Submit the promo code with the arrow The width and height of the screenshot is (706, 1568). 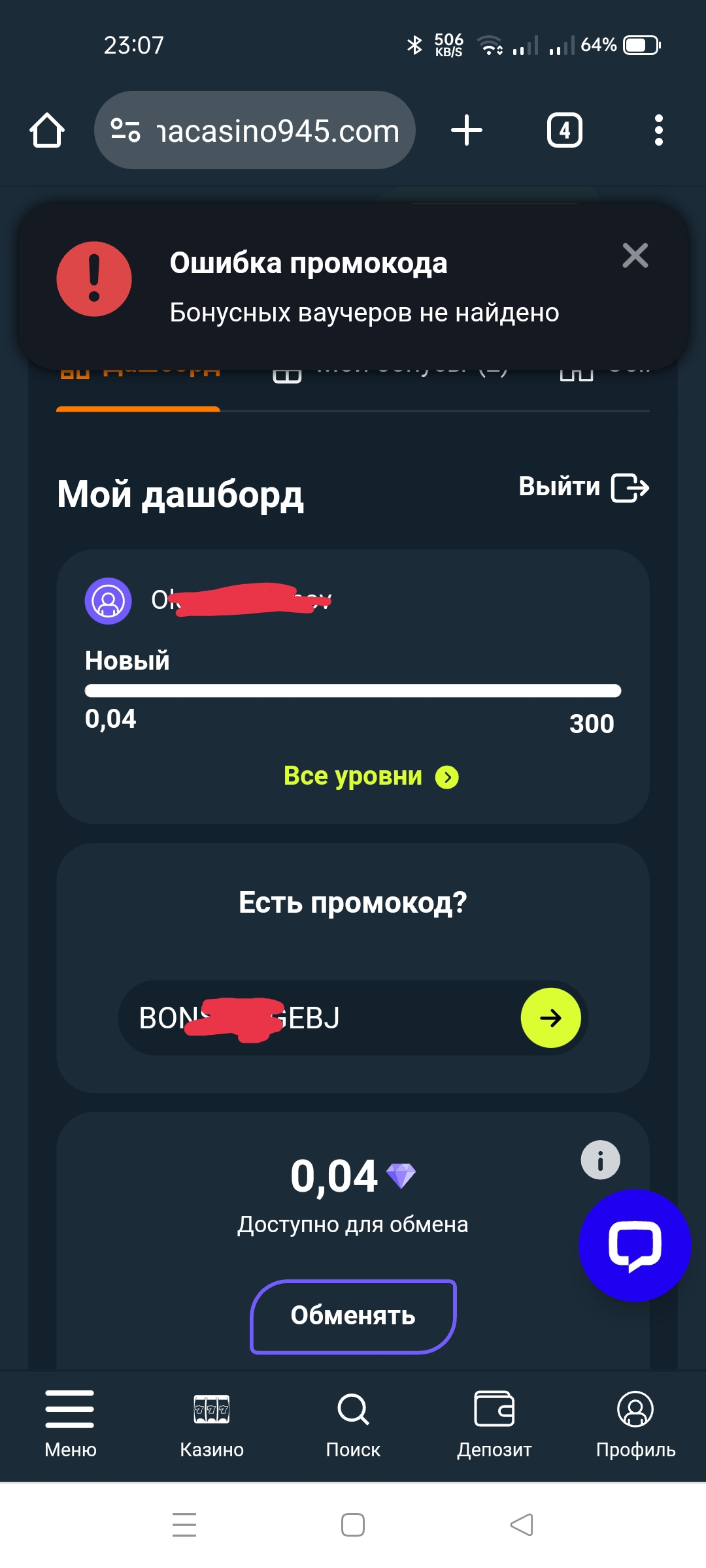(x=550, y=1018)
